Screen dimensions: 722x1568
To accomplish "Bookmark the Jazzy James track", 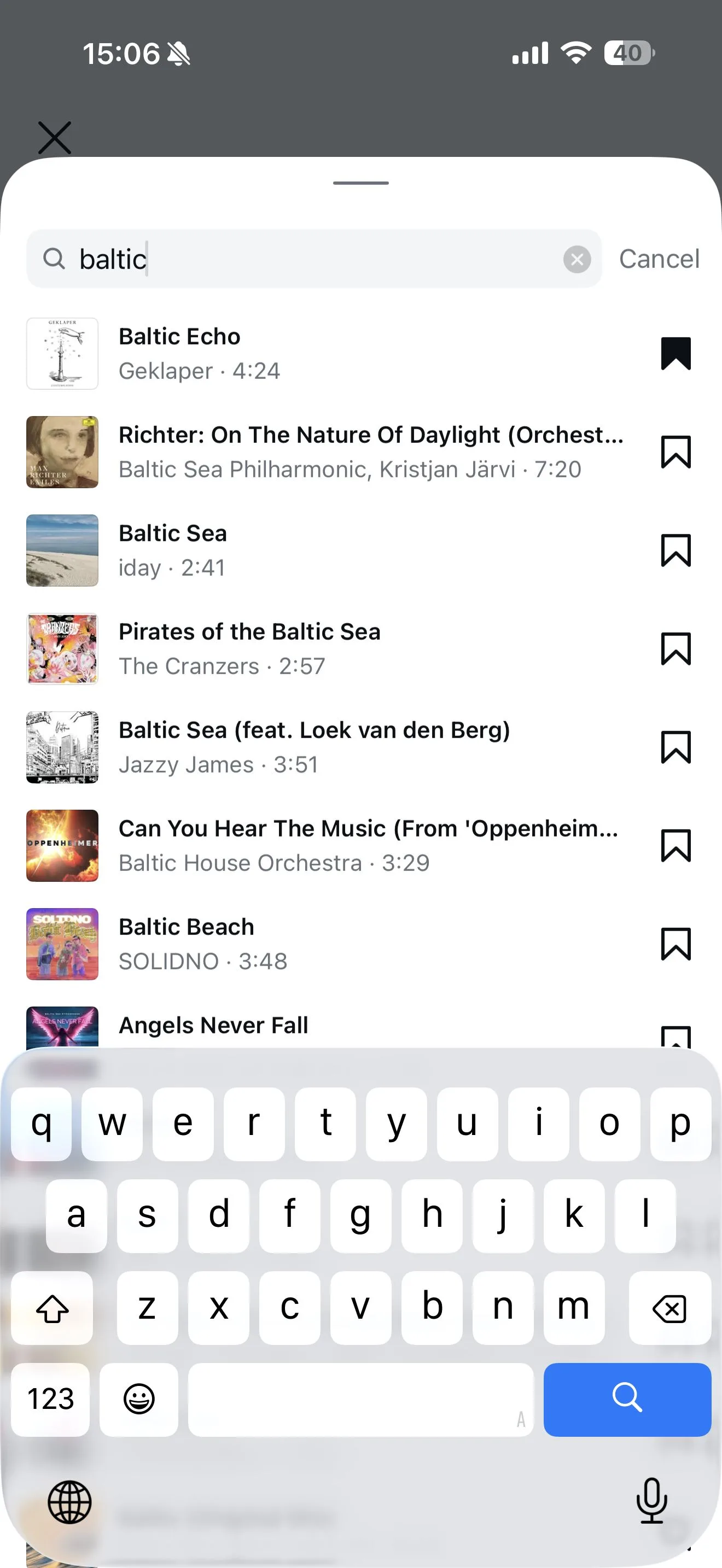I will 676,747.
